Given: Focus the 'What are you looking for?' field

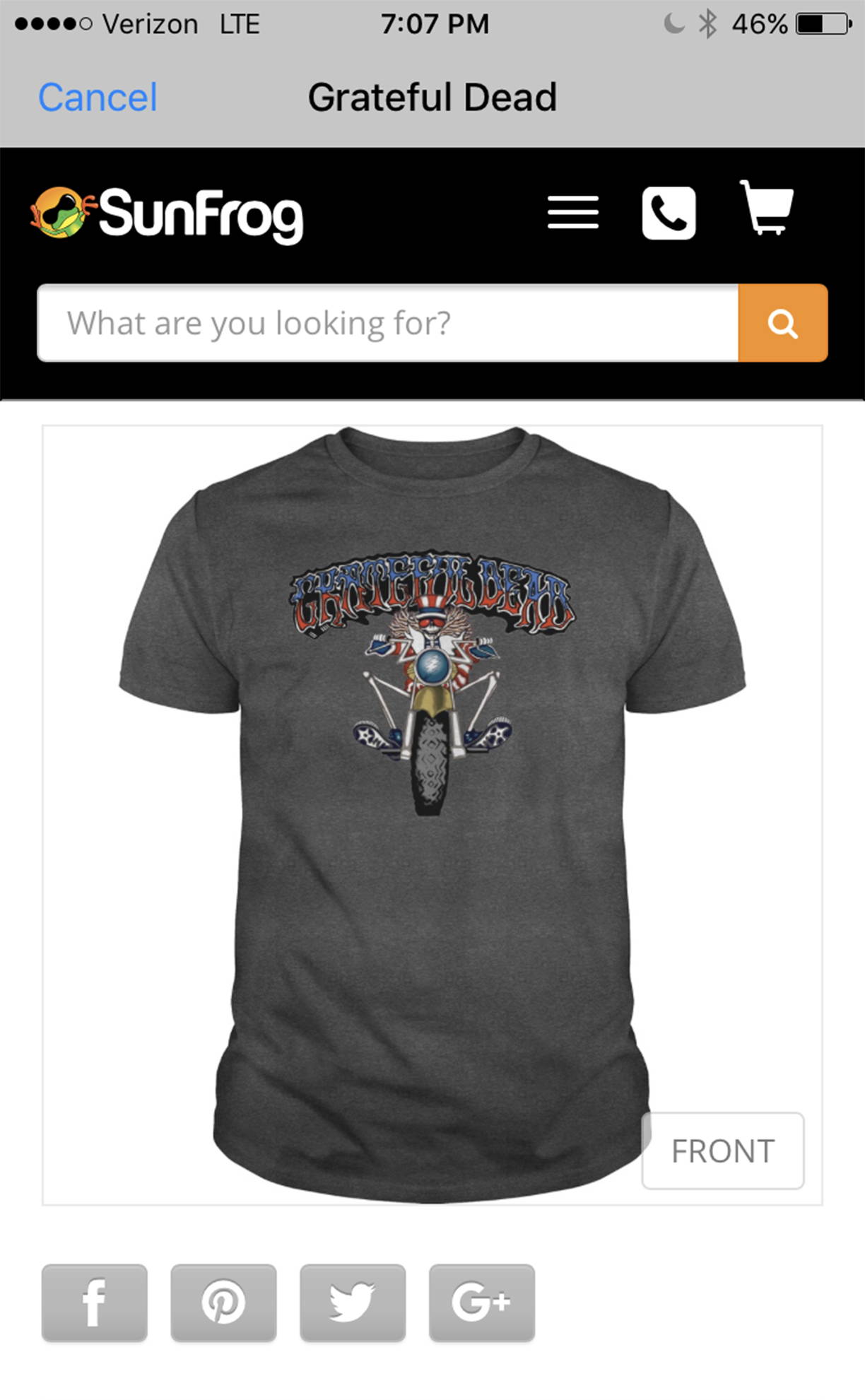Looking at the screenshot, I should coord(388,323).
